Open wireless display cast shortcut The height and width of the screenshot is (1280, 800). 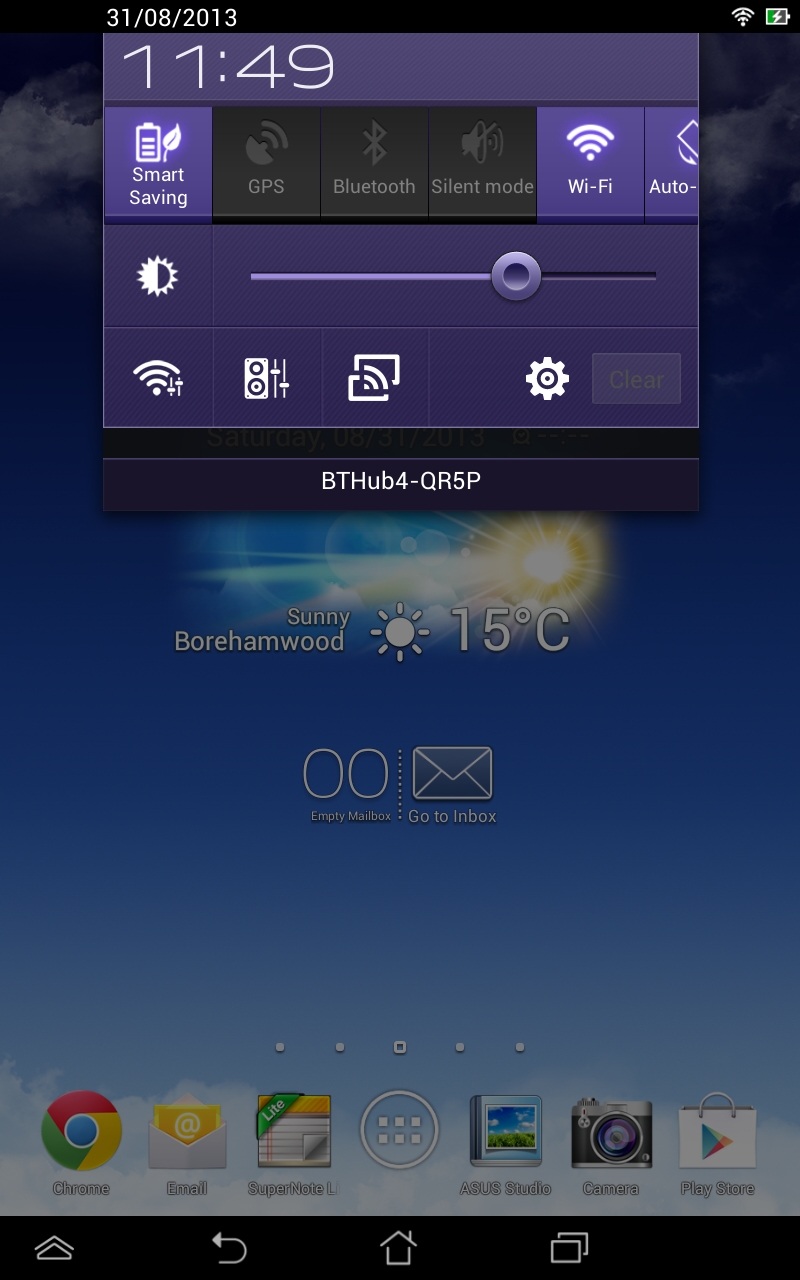pos(374,378)
